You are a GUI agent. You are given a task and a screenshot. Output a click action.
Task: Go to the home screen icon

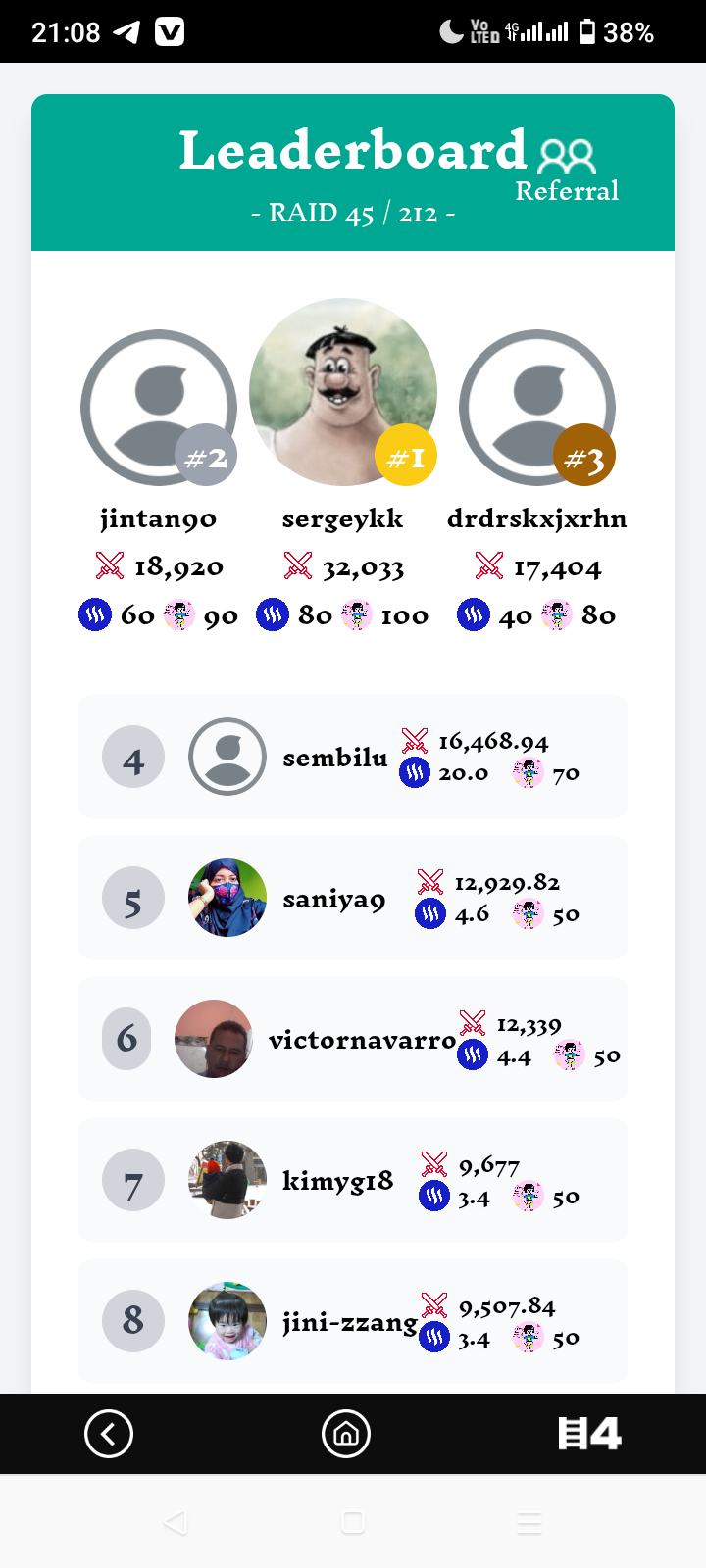pos(346,1434)
